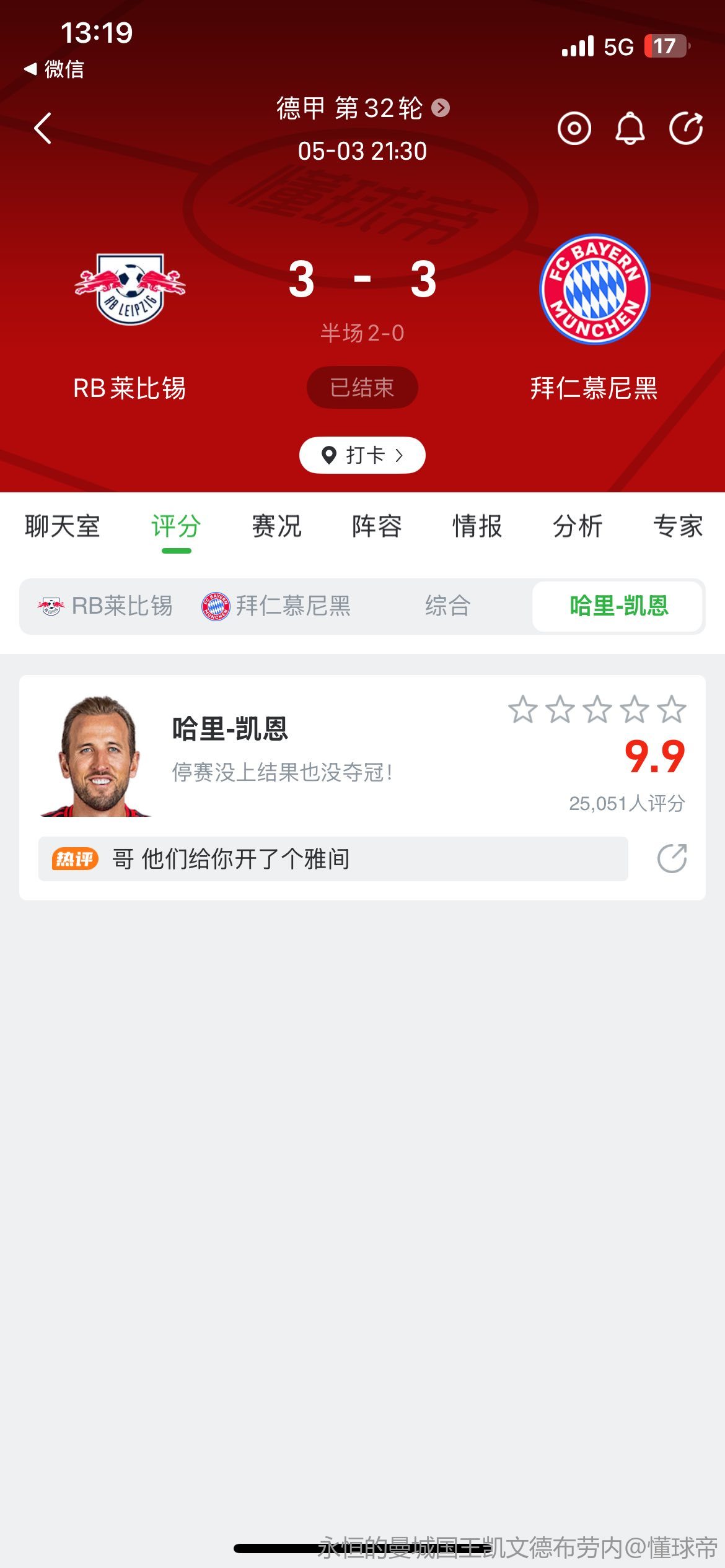Select the 综合 ratings segment
Image resolution: width=725 pixels, height=1568 pixels.
[447, 606]
